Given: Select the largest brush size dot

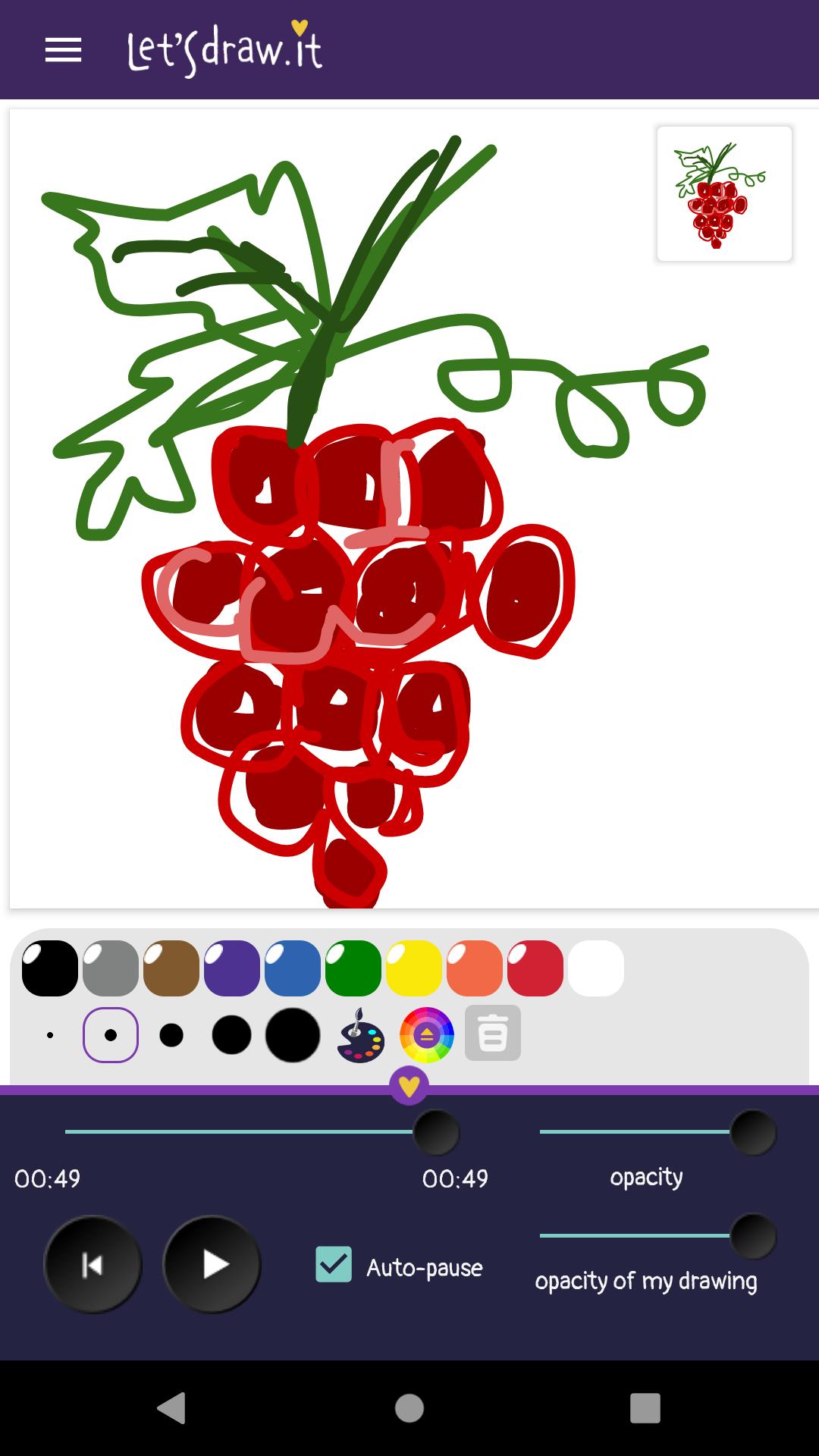Looking at the screenshot, I should pyautogui.click(x=293, y=1033).
